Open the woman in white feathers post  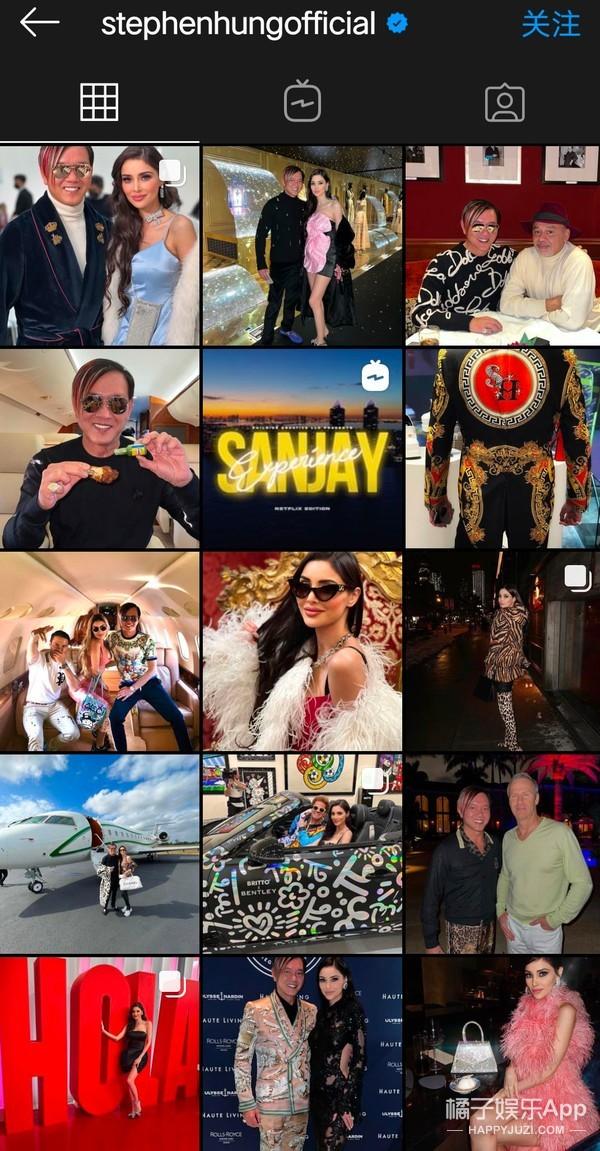303,651
